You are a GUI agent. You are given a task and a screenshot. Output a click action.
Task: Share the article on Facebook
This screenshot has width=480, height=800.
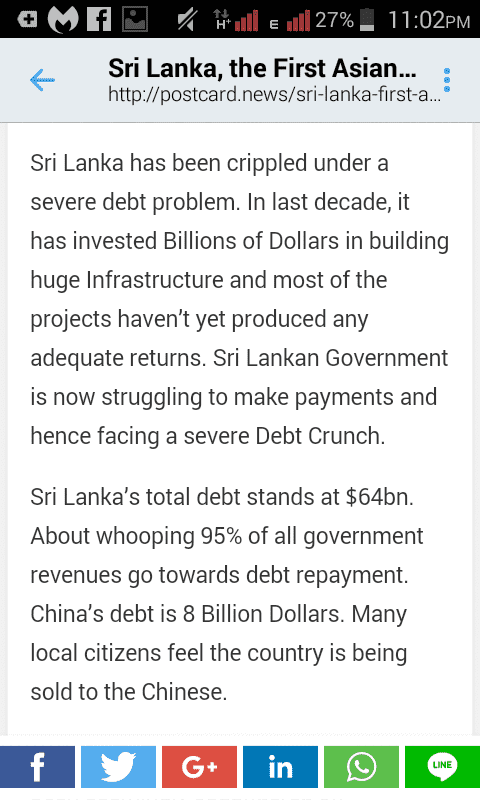pyautogui.click(x=37, y=767)
